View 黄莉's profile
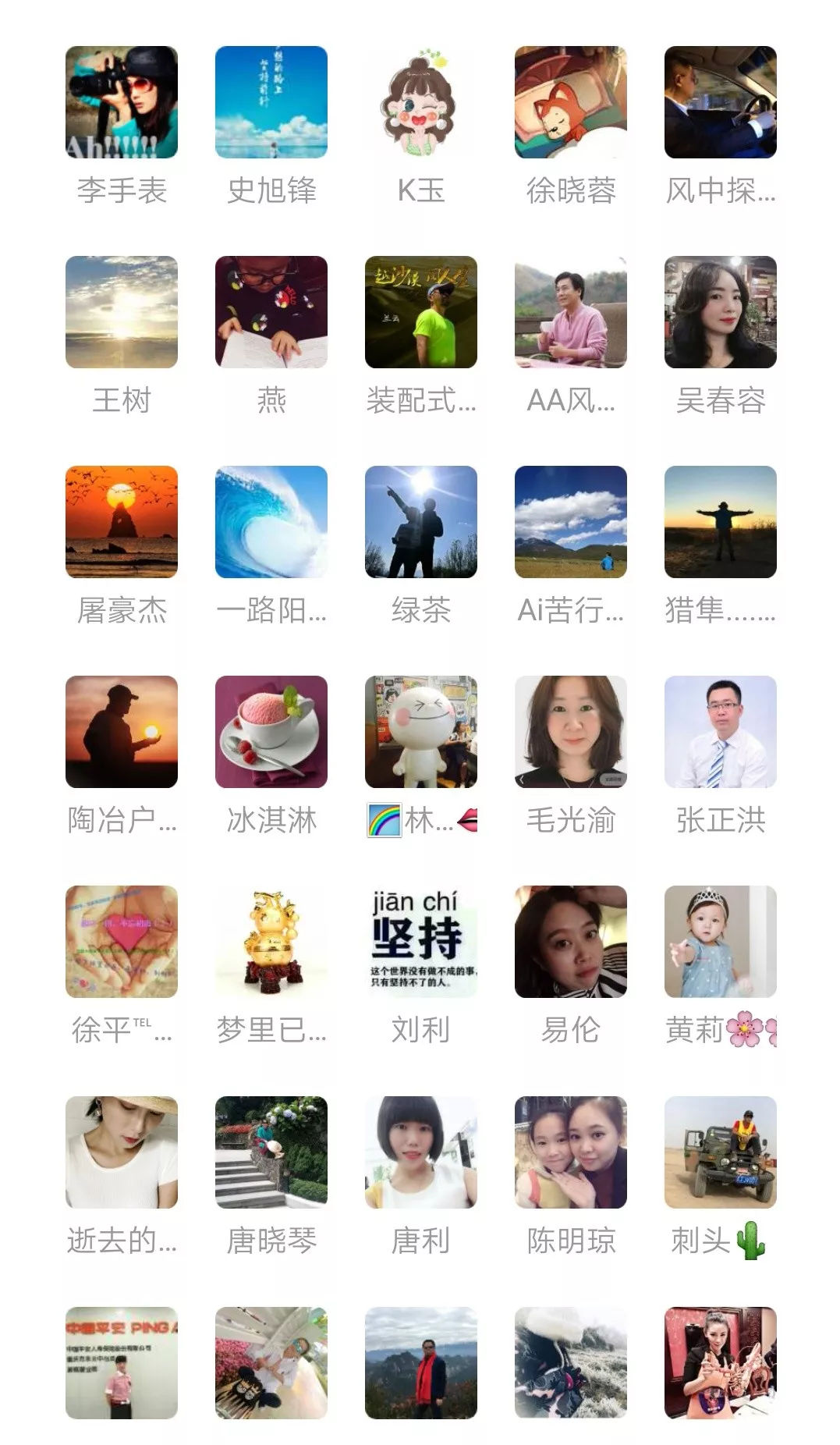 [x=721, y=942]
